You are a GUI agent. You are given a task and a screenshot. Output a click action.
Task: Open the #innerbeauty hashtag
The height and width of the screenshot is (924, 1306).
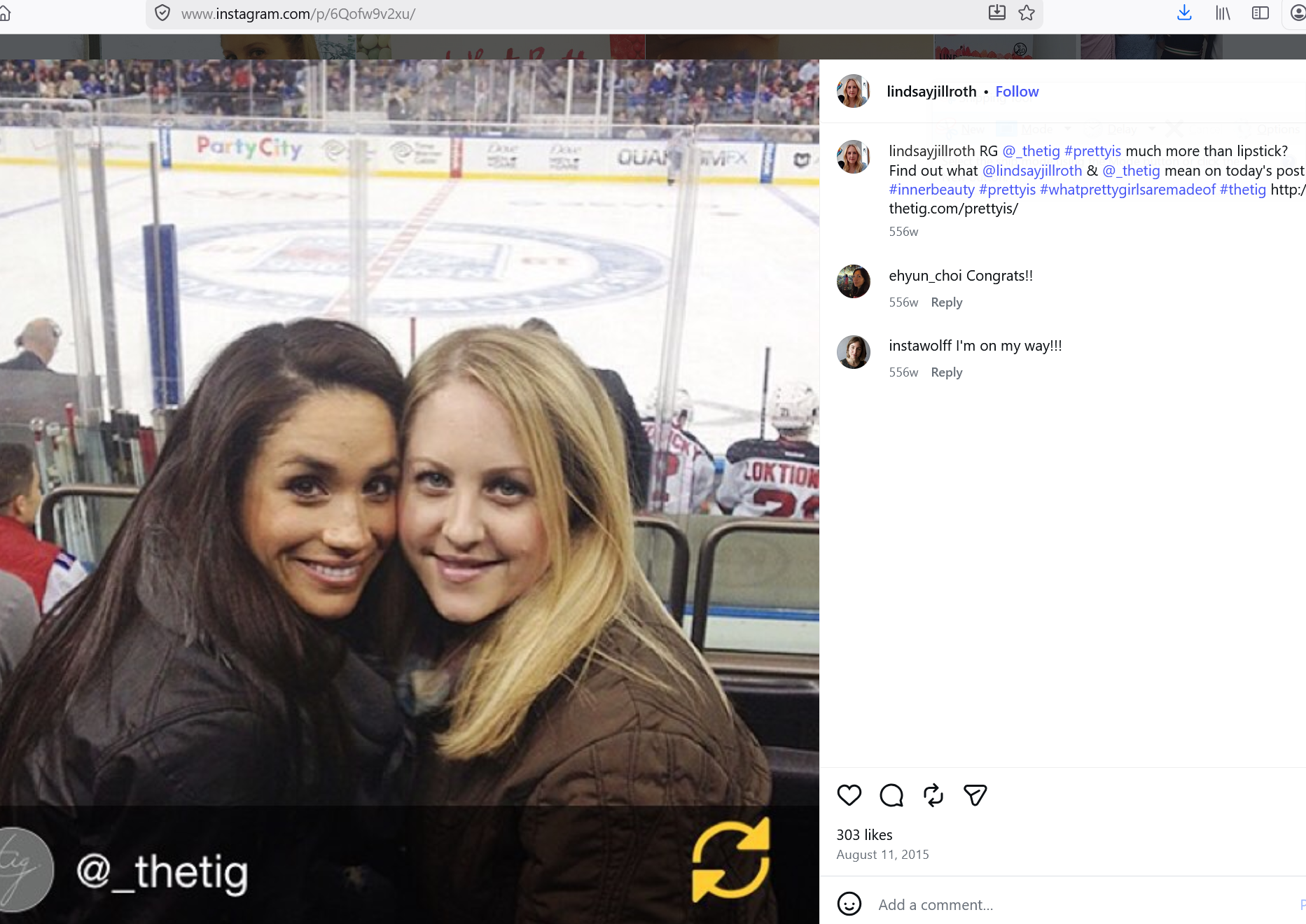click(x=931, y=190)
